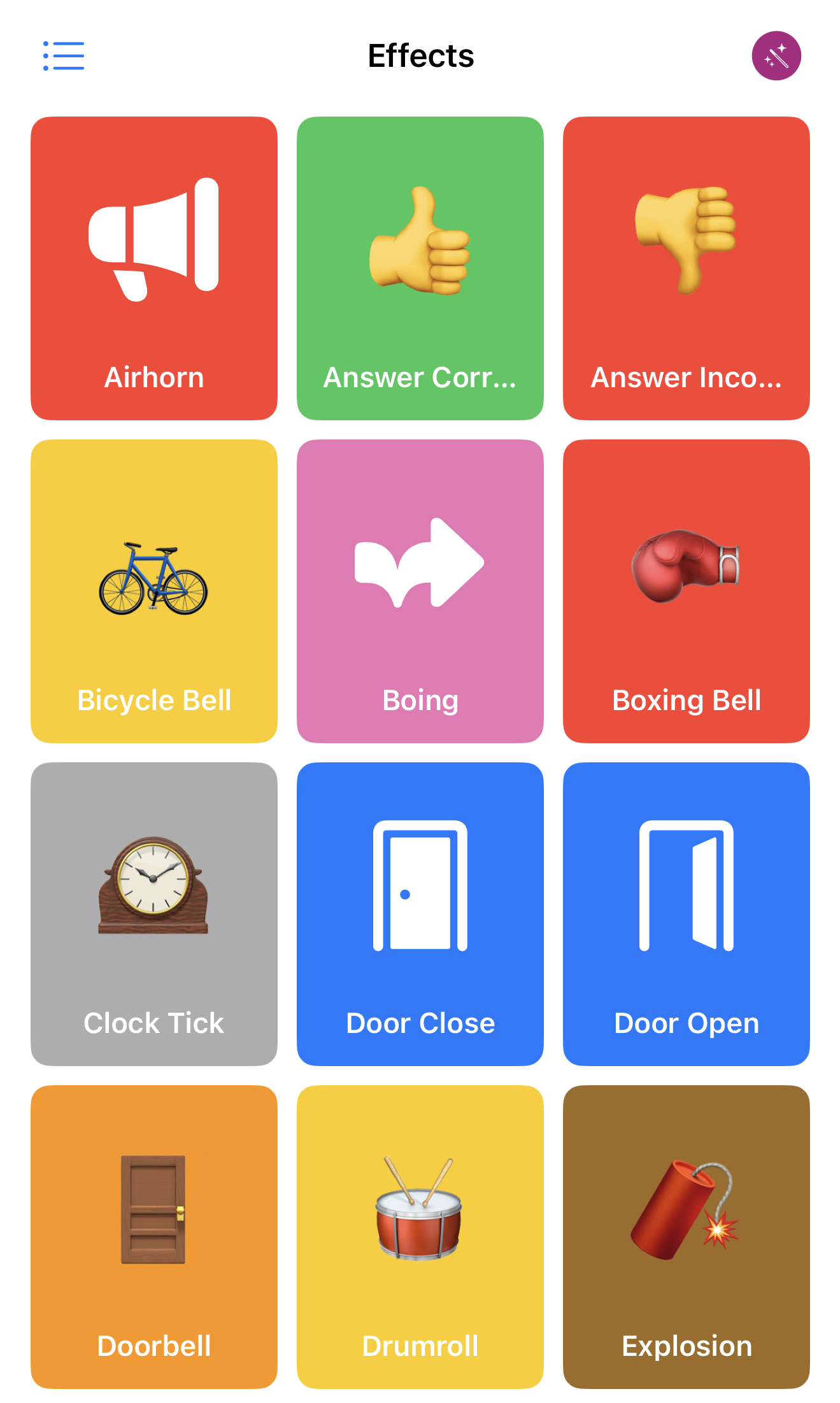Play the Explosion sound effect
Screen dimensions: 840x1403
point(687,1237)
